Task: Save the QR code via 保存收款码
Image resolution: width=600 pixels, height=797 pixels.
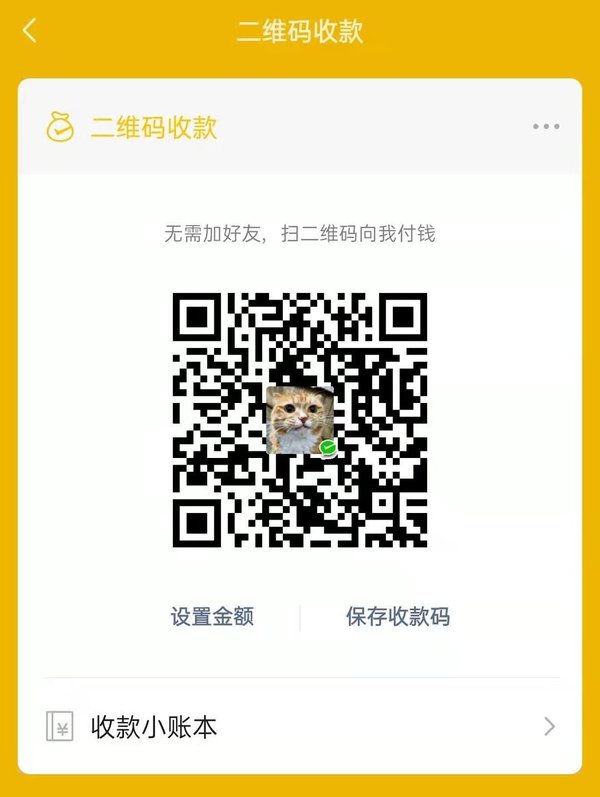Action: 398,616
